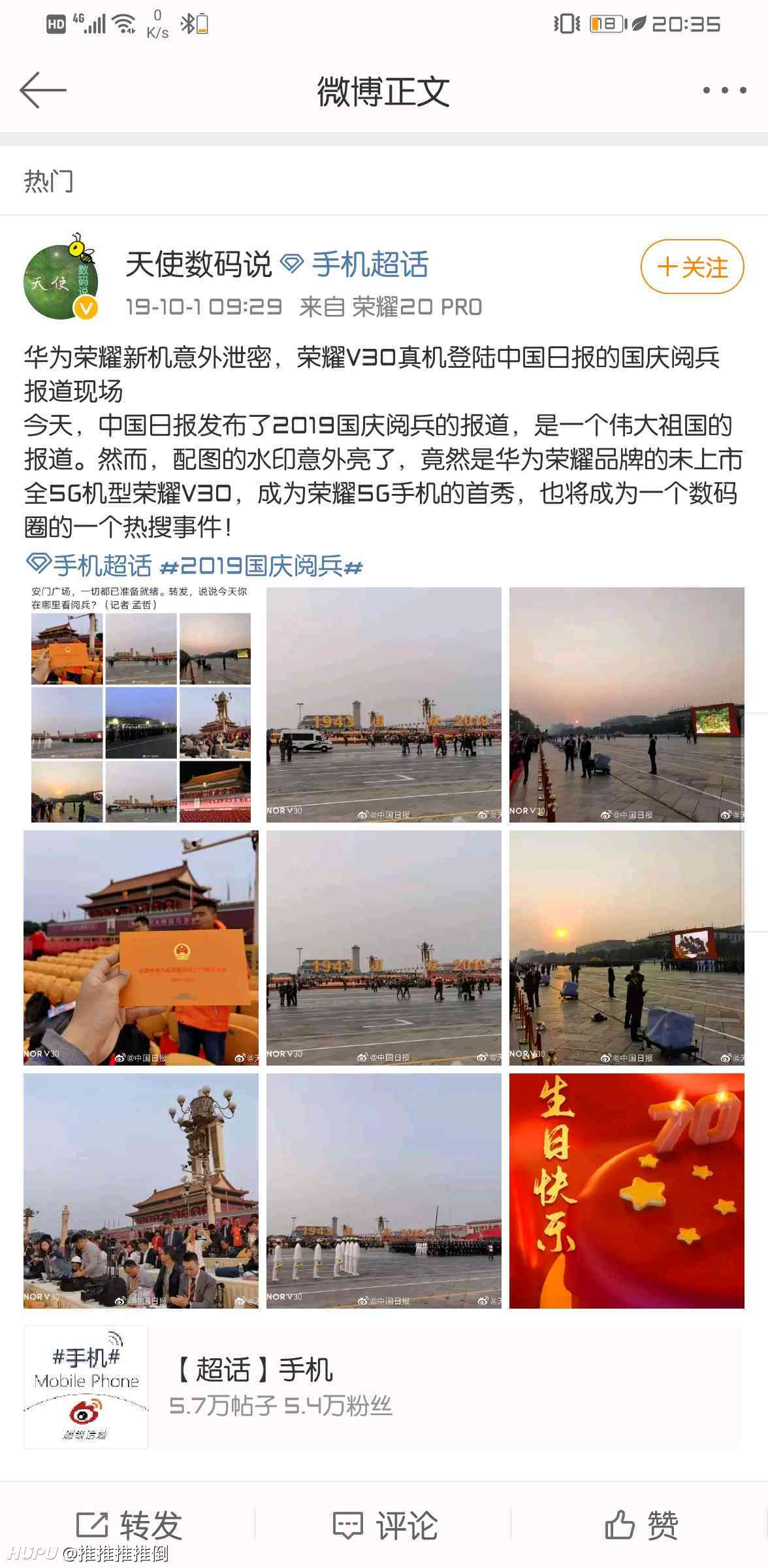This screenshot has width=768, height=1568.
Task: Open the 【超话】手机 topic card
Action: tap(384, 1387)
